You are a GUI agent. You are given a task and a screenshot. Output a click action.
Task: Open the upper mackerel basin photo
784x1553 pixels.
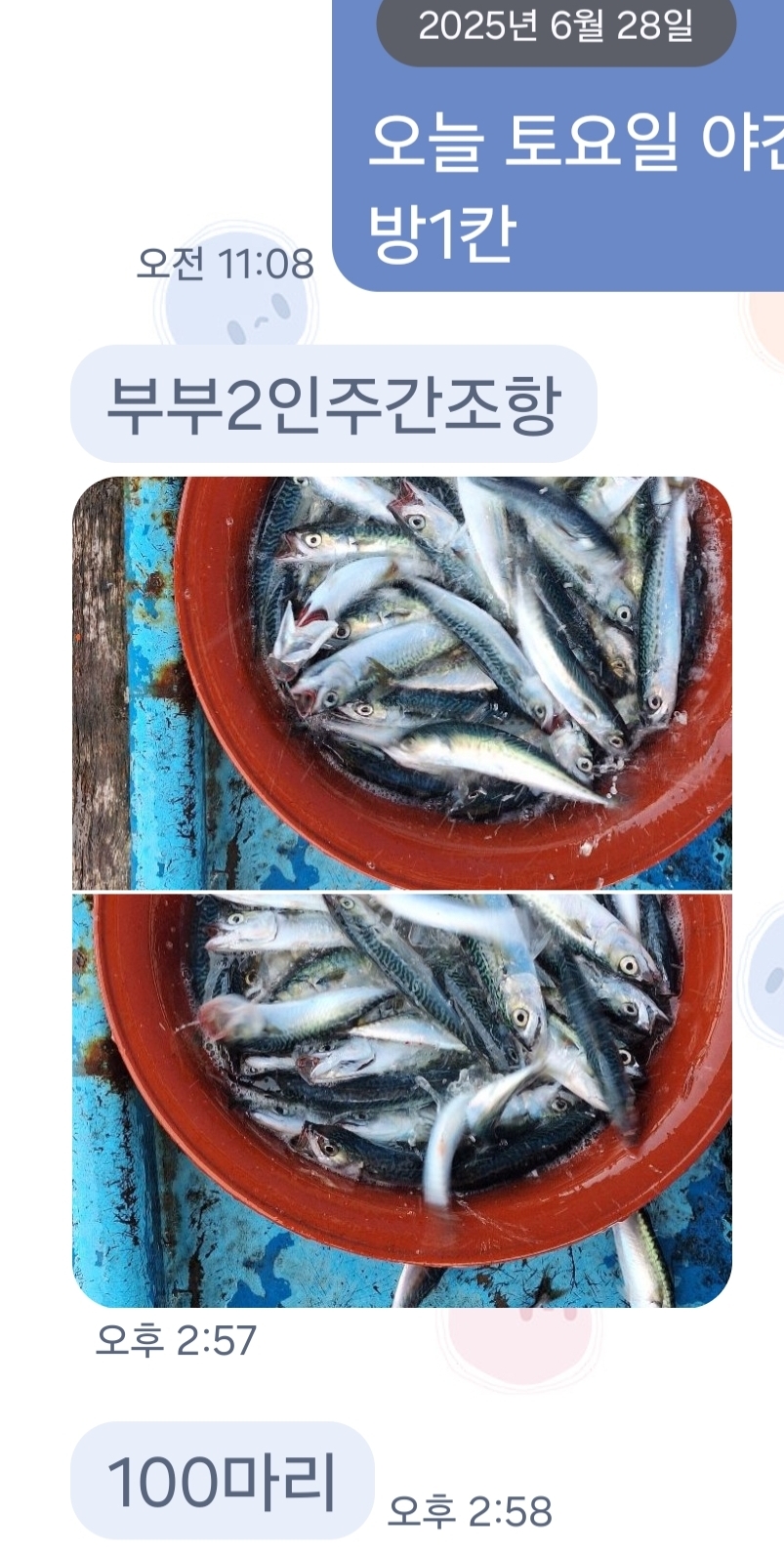(x=401, y=683)
